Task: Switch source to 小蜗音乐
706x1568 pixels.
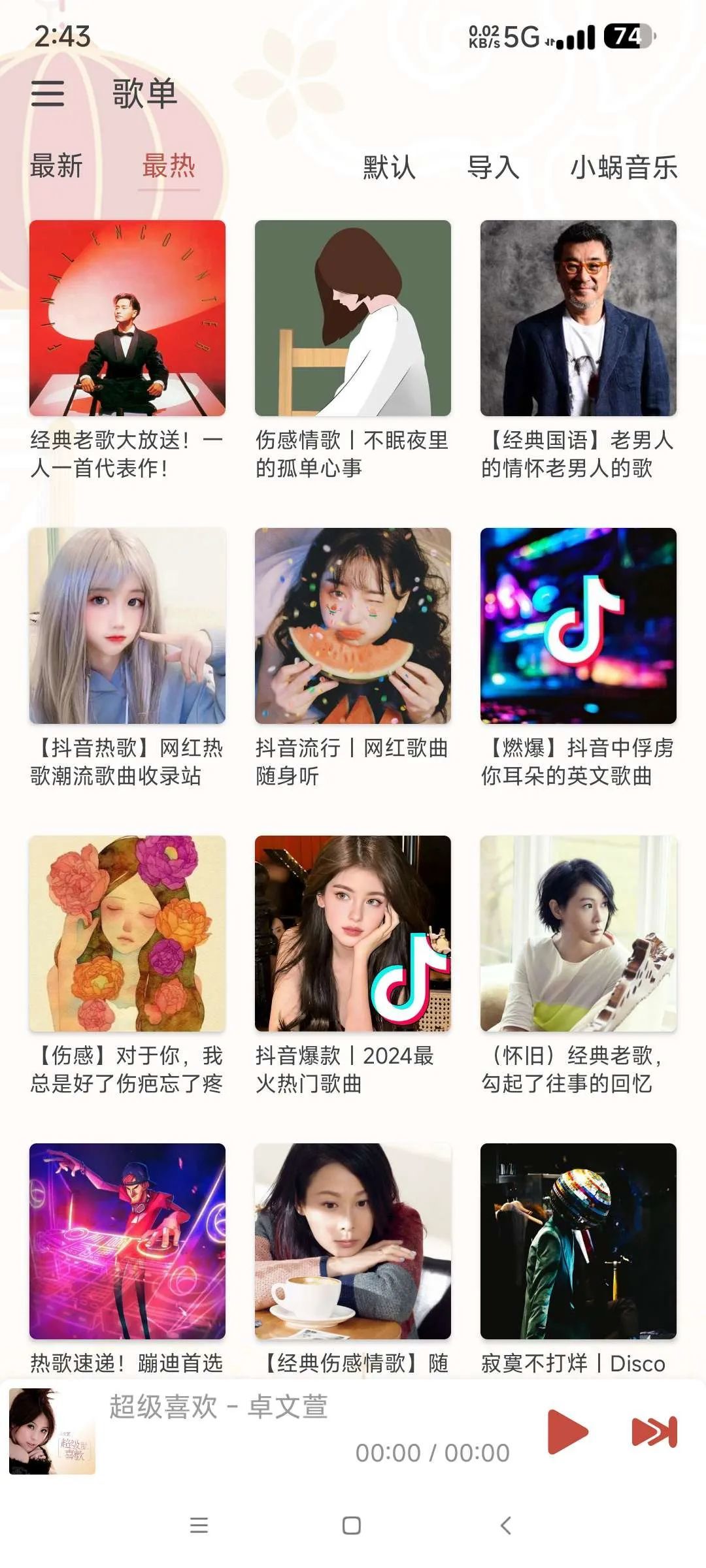Action: coord(624,168)
